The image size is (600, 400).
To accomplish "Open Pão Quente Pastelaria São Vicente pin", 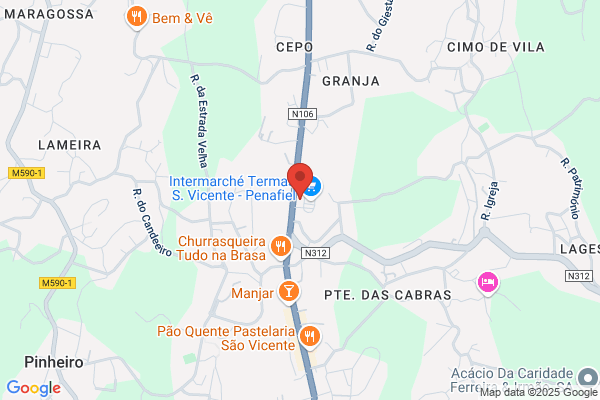I will coord(310,337).
